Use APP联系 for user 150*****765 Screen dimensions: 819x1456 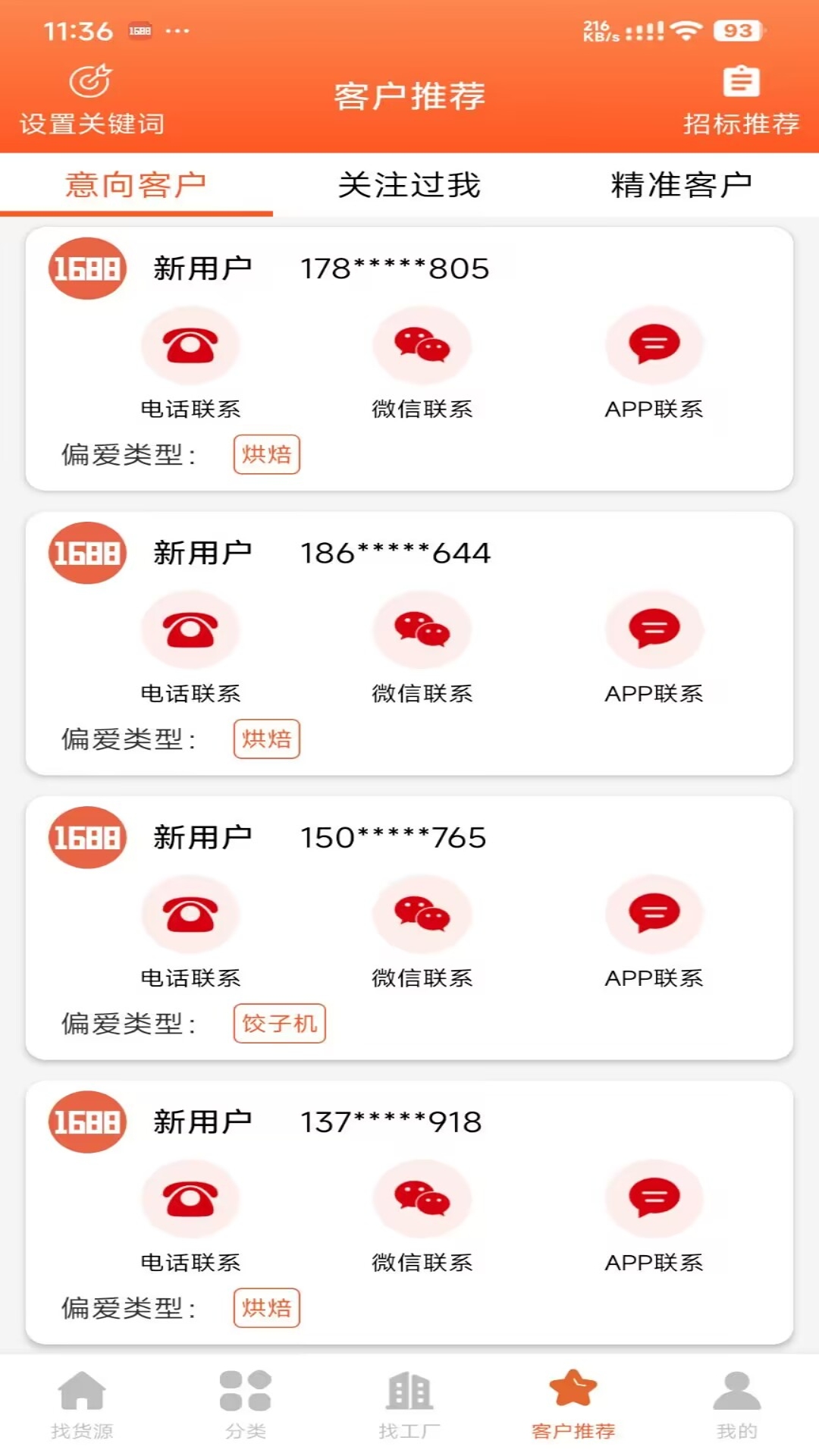(x=654, y=931)
